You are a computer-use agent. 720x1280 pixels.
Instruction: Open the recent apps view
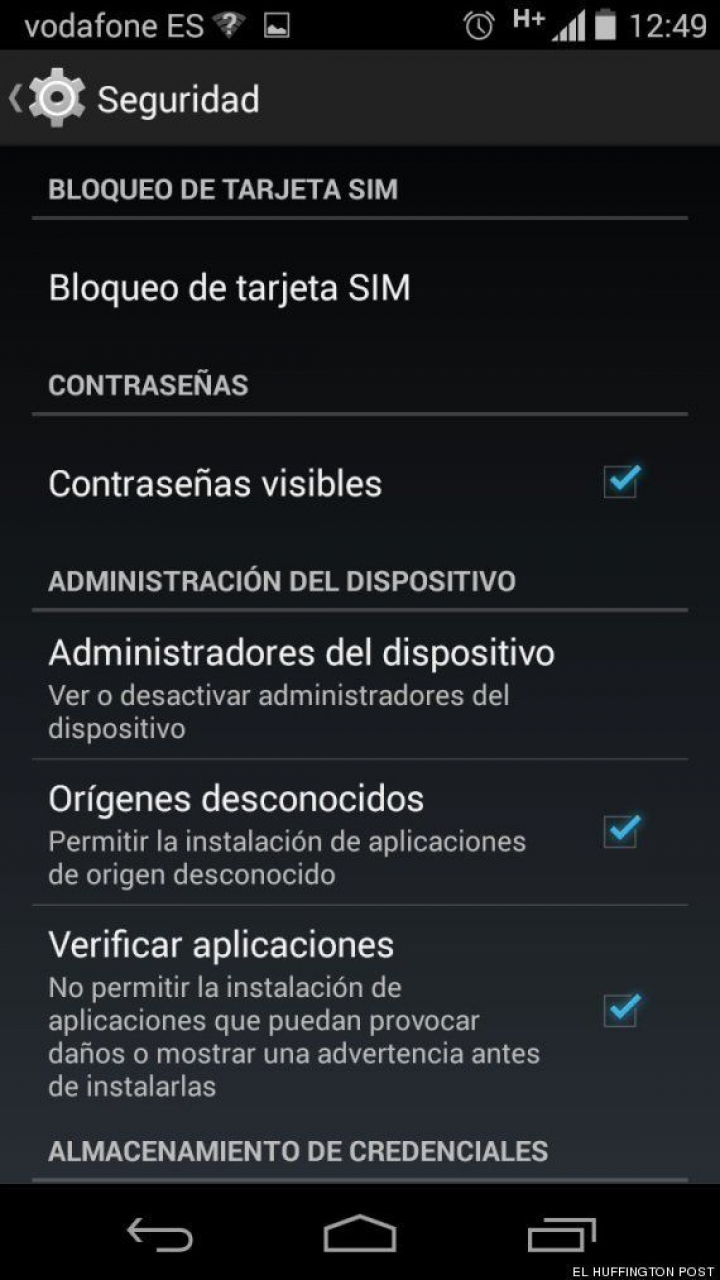(x=561, y=1234)
